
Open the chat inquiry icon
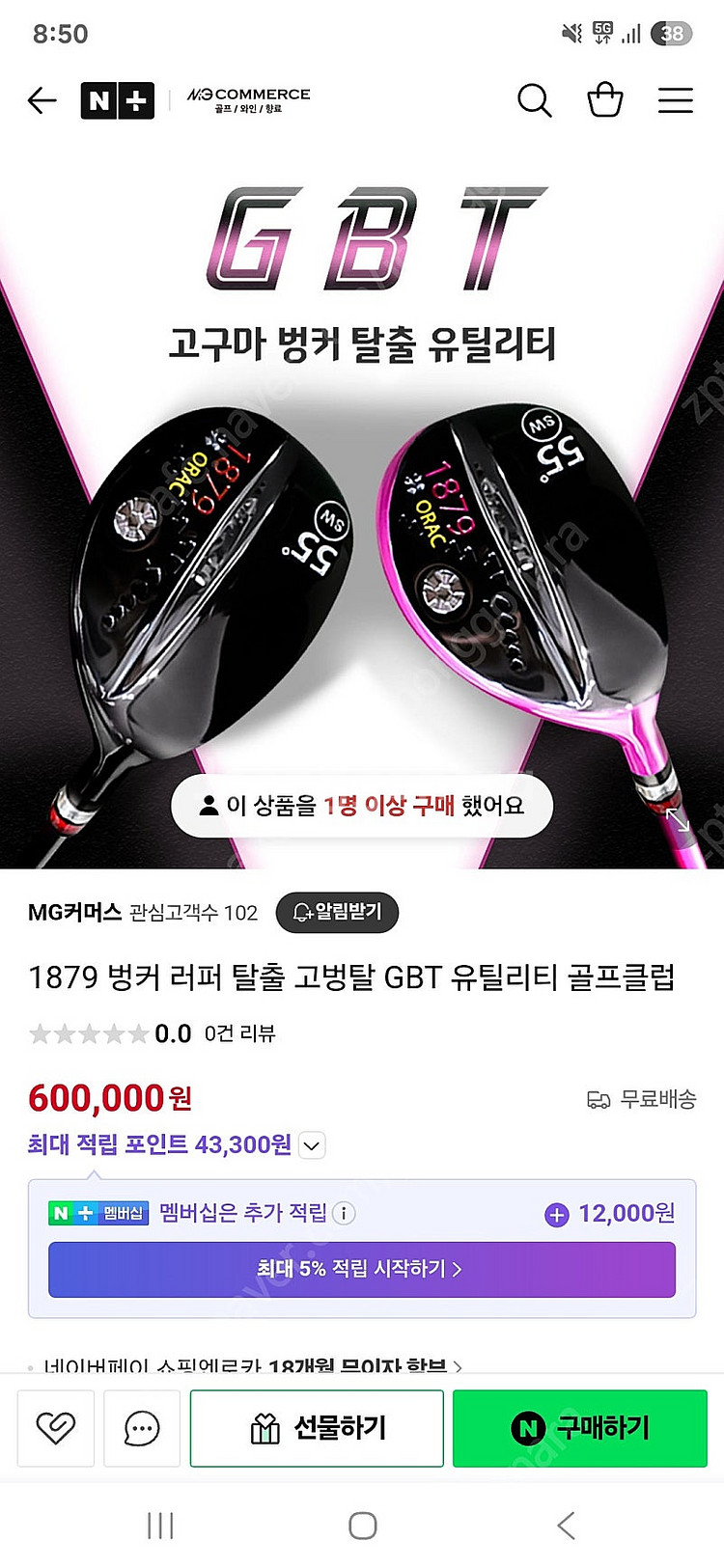[x=142, y=1428]
